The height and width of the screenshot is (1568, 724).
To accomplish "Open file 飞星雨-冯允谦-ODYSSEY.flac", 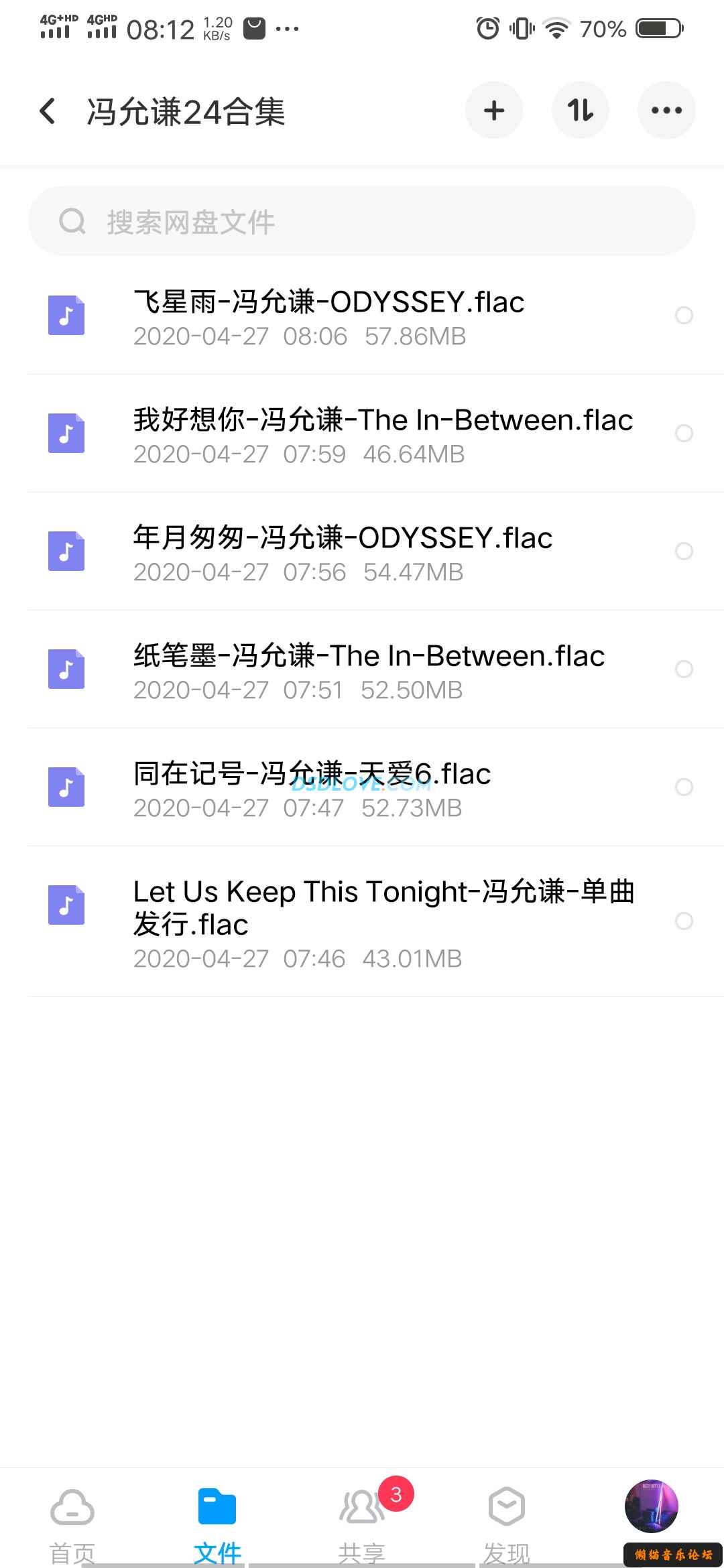I will tap(328, 316).
